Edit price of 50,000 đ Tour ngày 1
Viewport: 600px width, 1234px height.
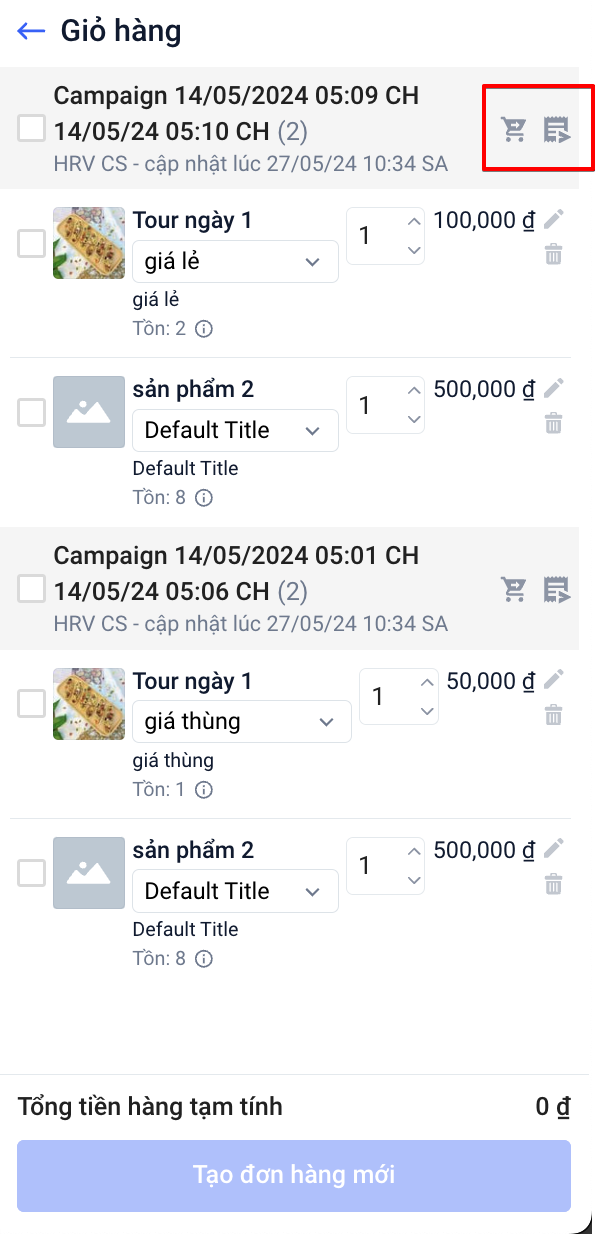click(554, 680)
